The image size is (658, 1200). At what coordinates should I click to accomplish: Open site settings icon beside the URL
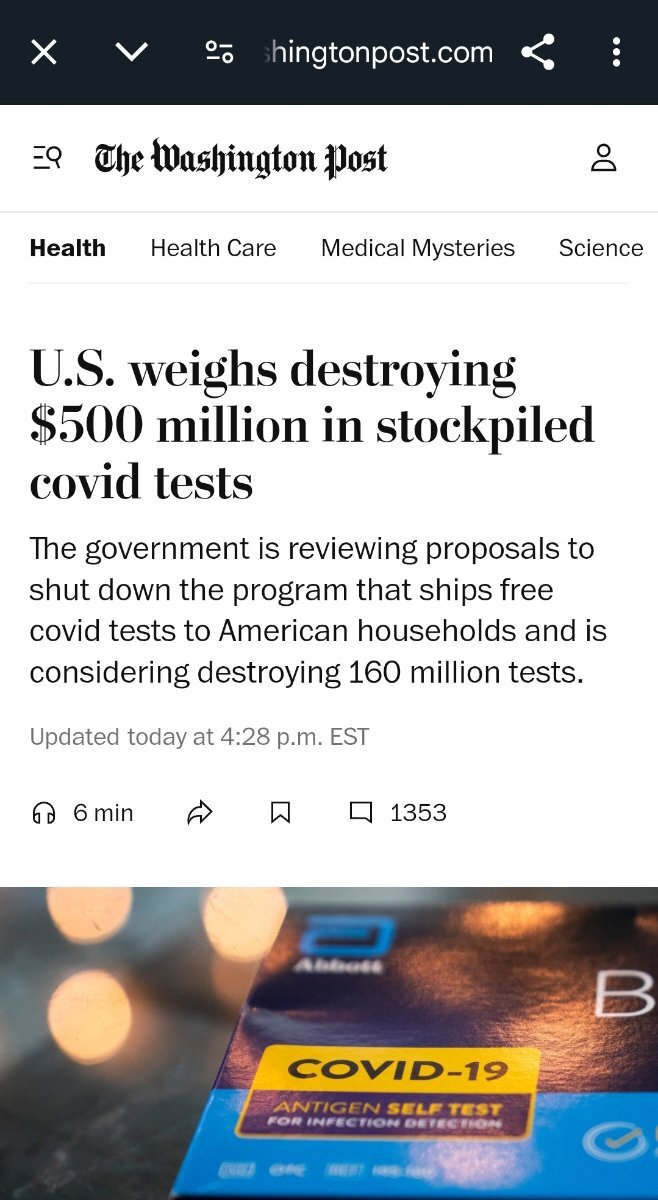219,52
